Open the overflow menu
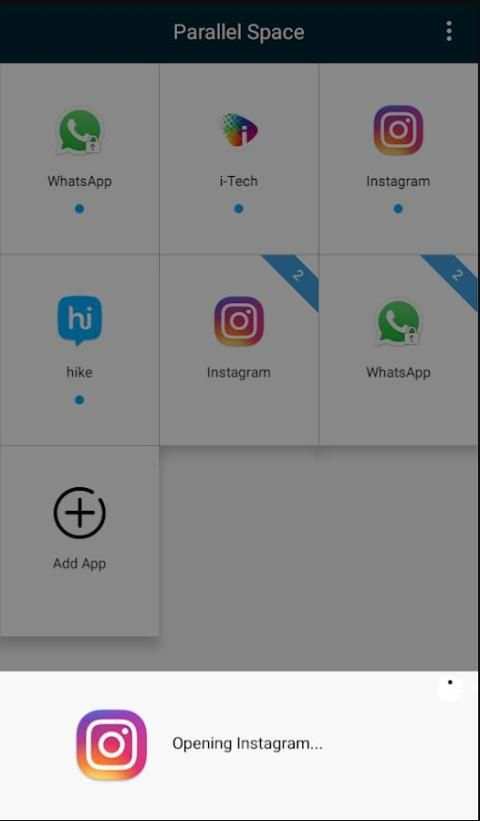The image size is (480, 821). click(x=449, y=31)
